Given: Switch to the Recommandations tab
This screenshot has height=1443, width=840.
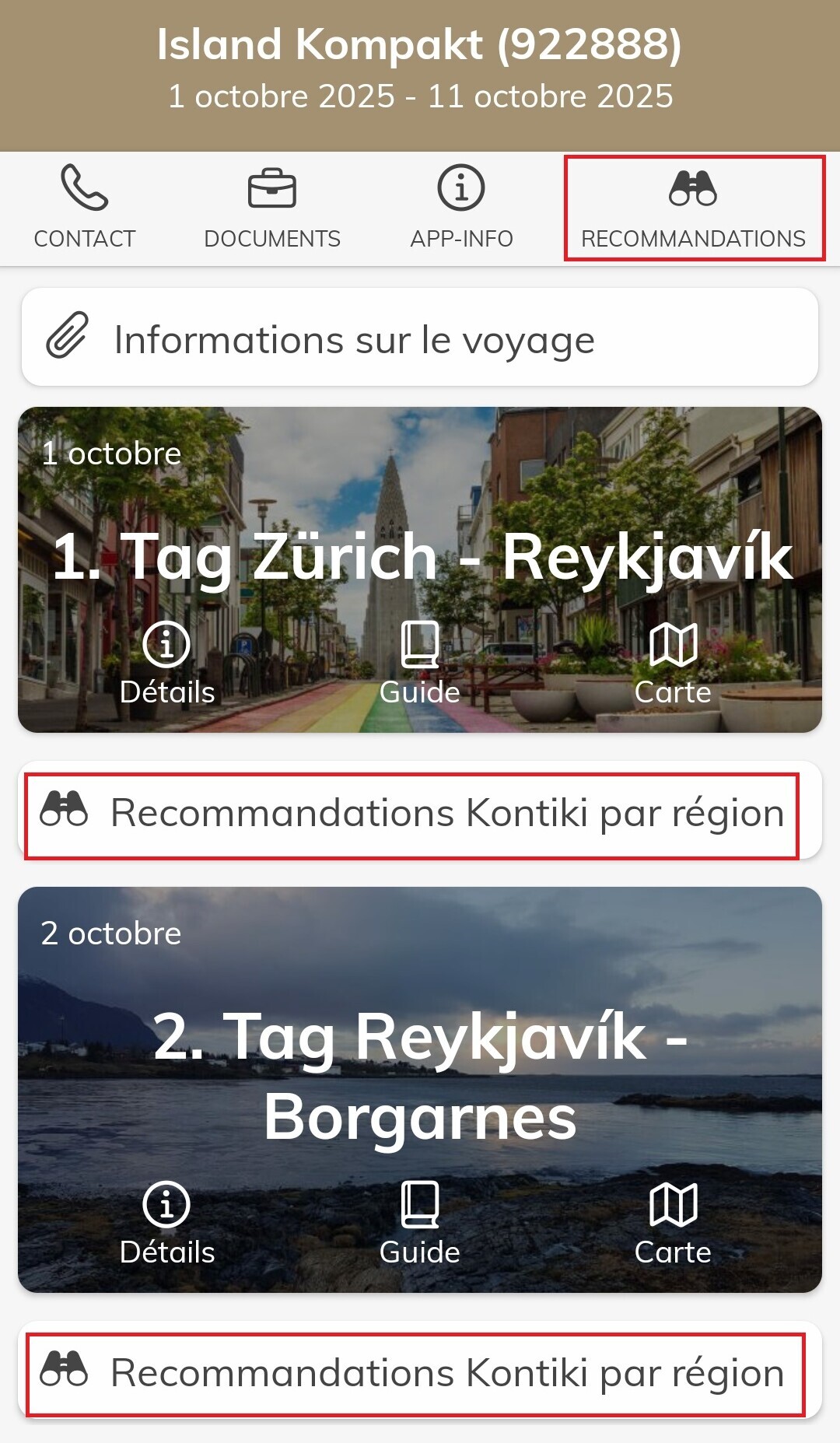Looking at the screenshot, I should (693, 208).
